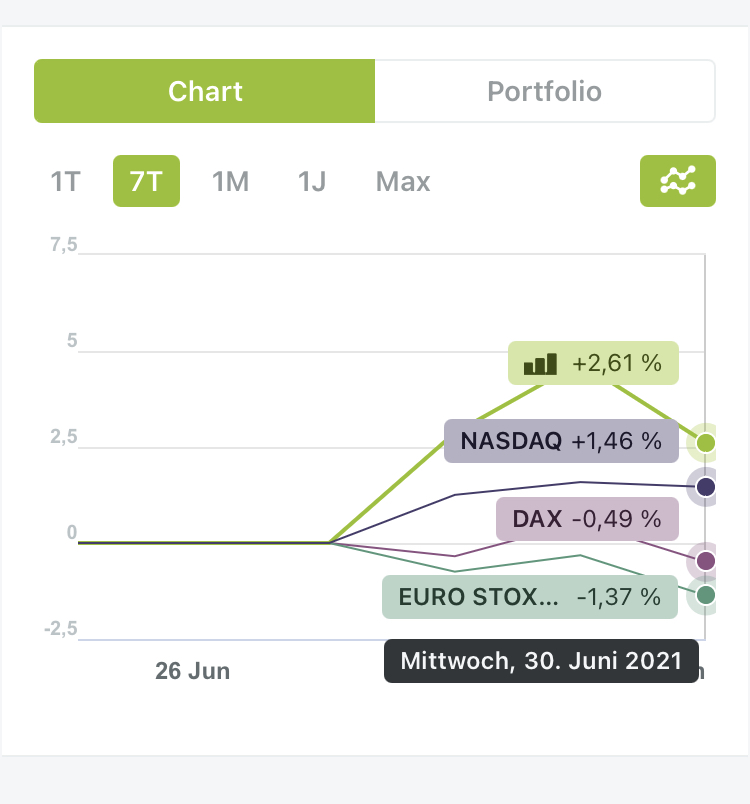Image resolution: width=750 pixels, height=804 pixels.
Task: Select the 7T time range
Action: coord(146,182)
